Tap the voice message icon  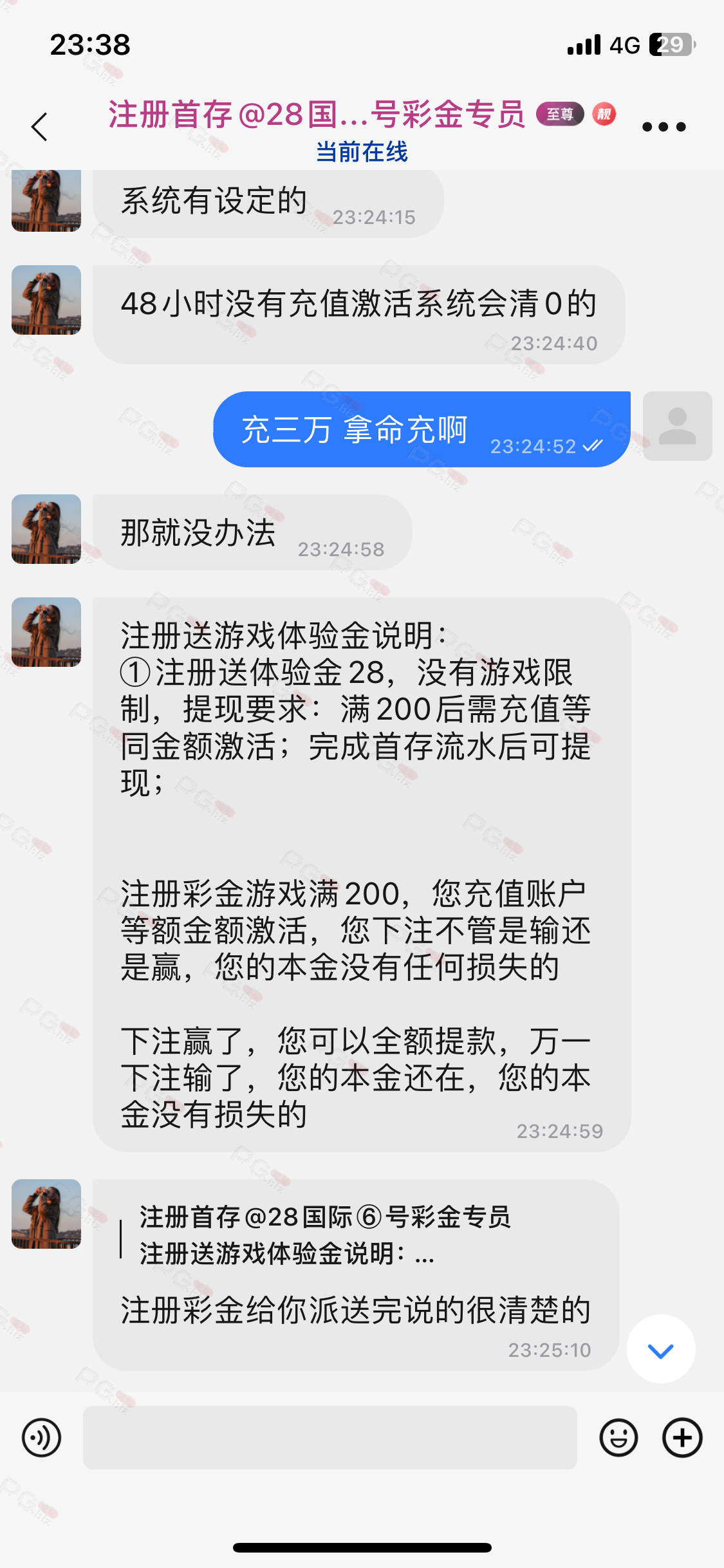[x=42, y=1437]
